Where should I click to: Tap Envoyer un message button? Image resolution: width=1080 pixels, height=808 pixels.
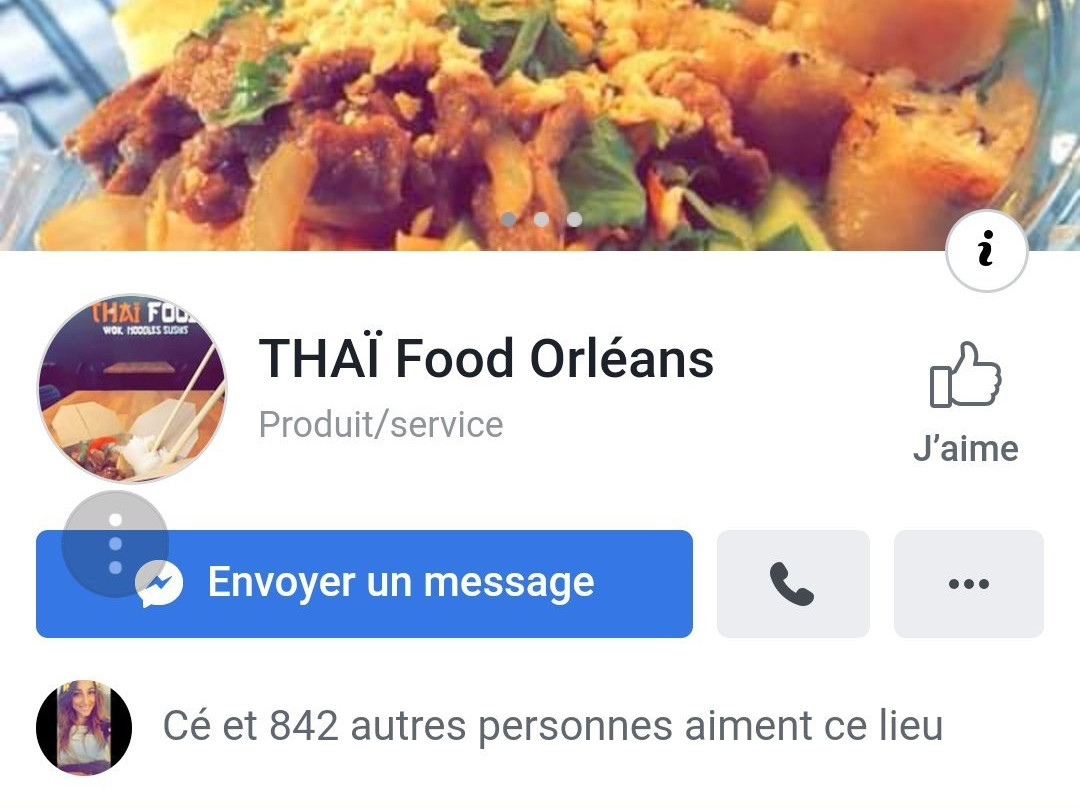(x=400, y=583)
